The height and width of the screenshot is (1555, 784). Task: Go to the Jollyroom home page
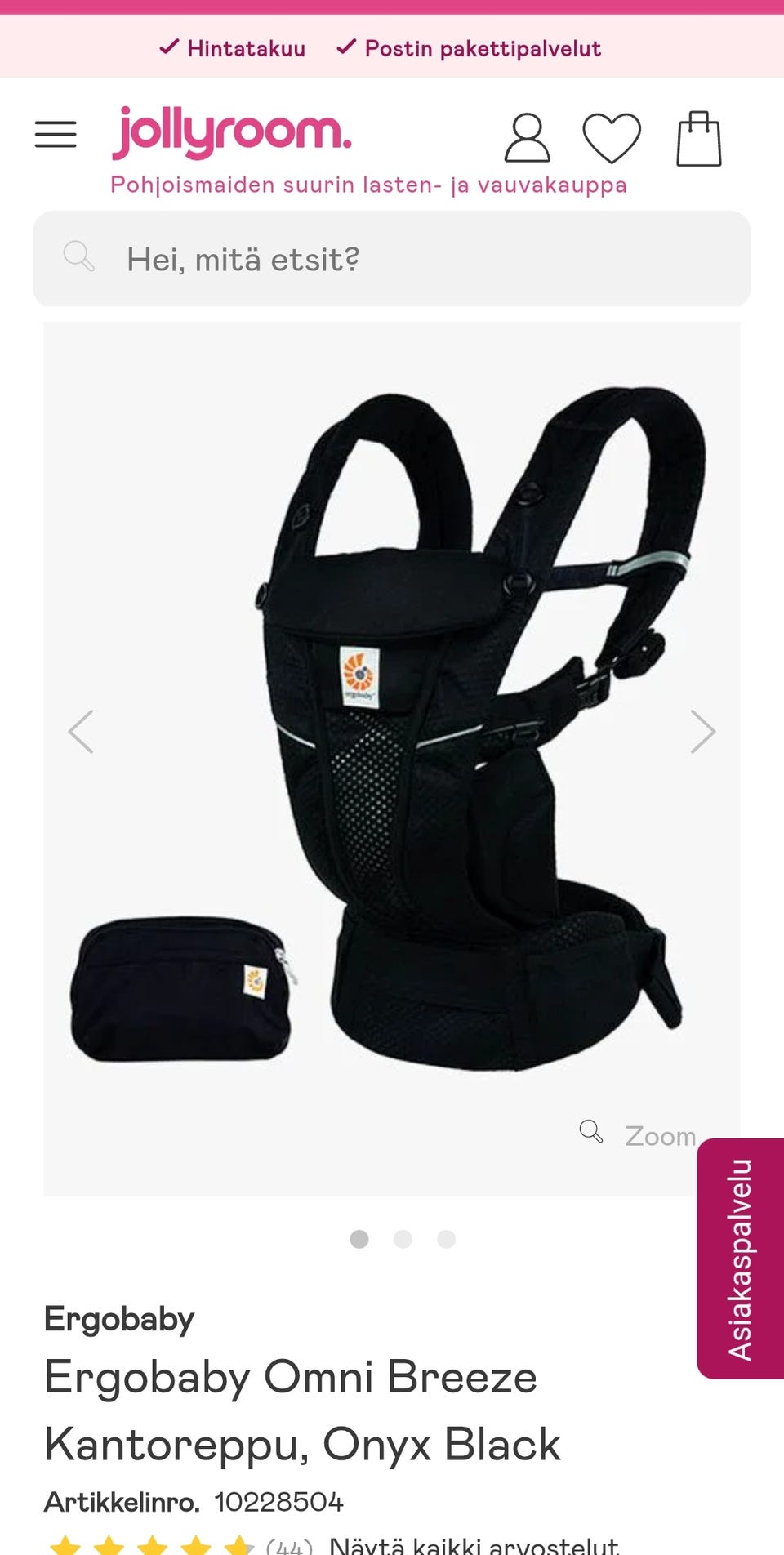pyautogui.click(x=232, y=133)
